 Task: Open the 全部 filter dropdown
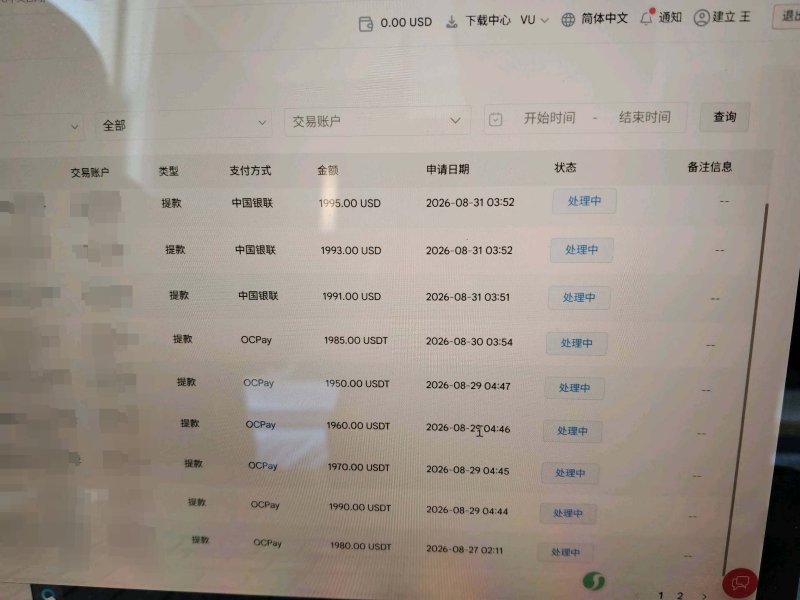point(183,124)
